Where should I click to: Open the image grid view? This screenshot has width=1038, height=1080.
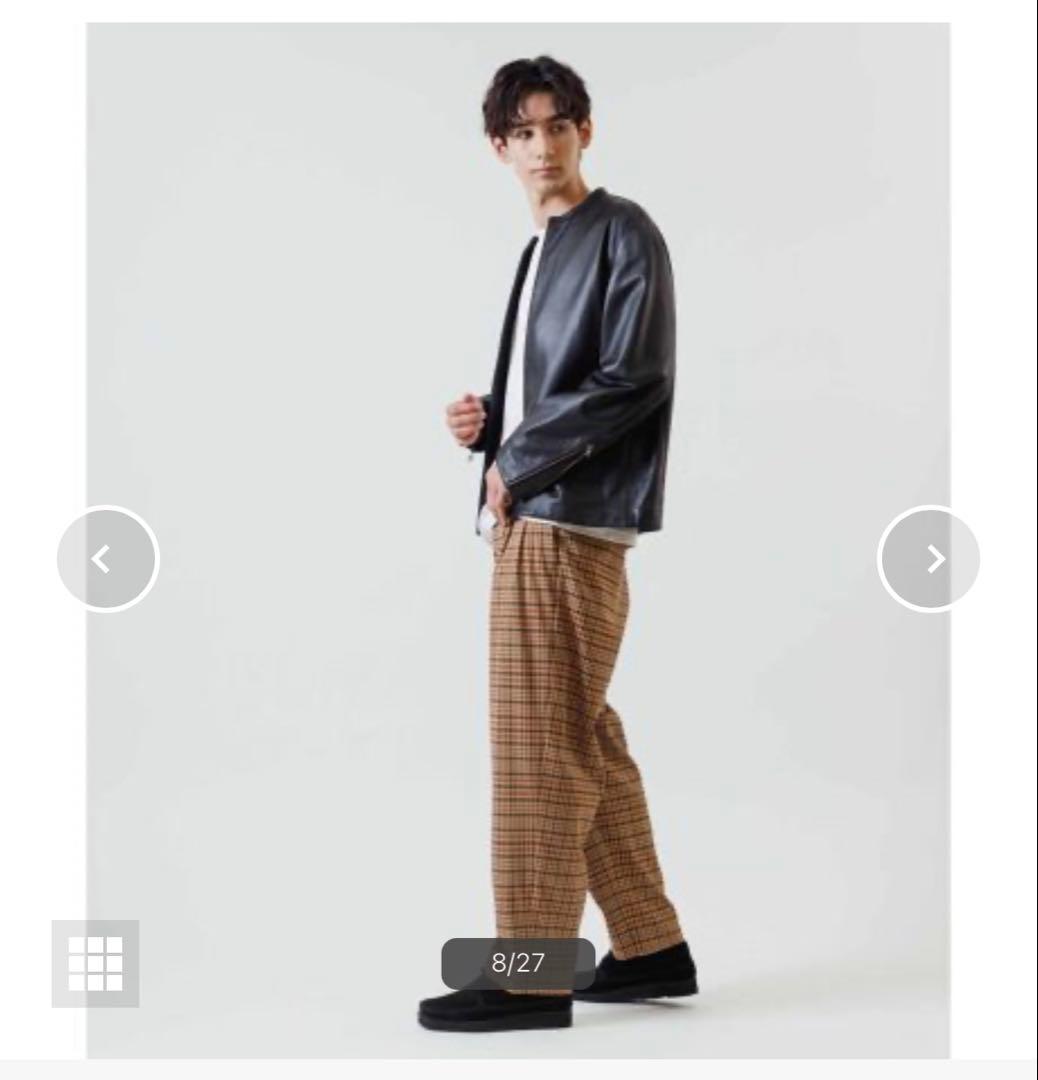click(95, 963)
